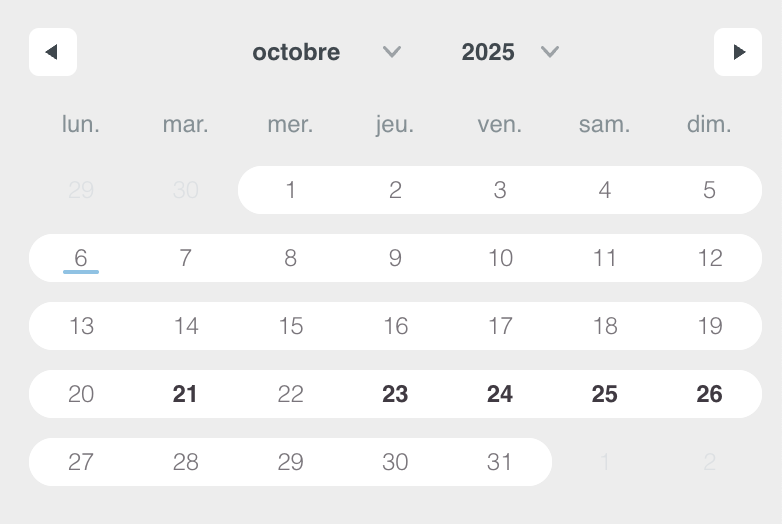The image size is (782, 524).
Task: Pick October 20
Action: tap(81, 394)
